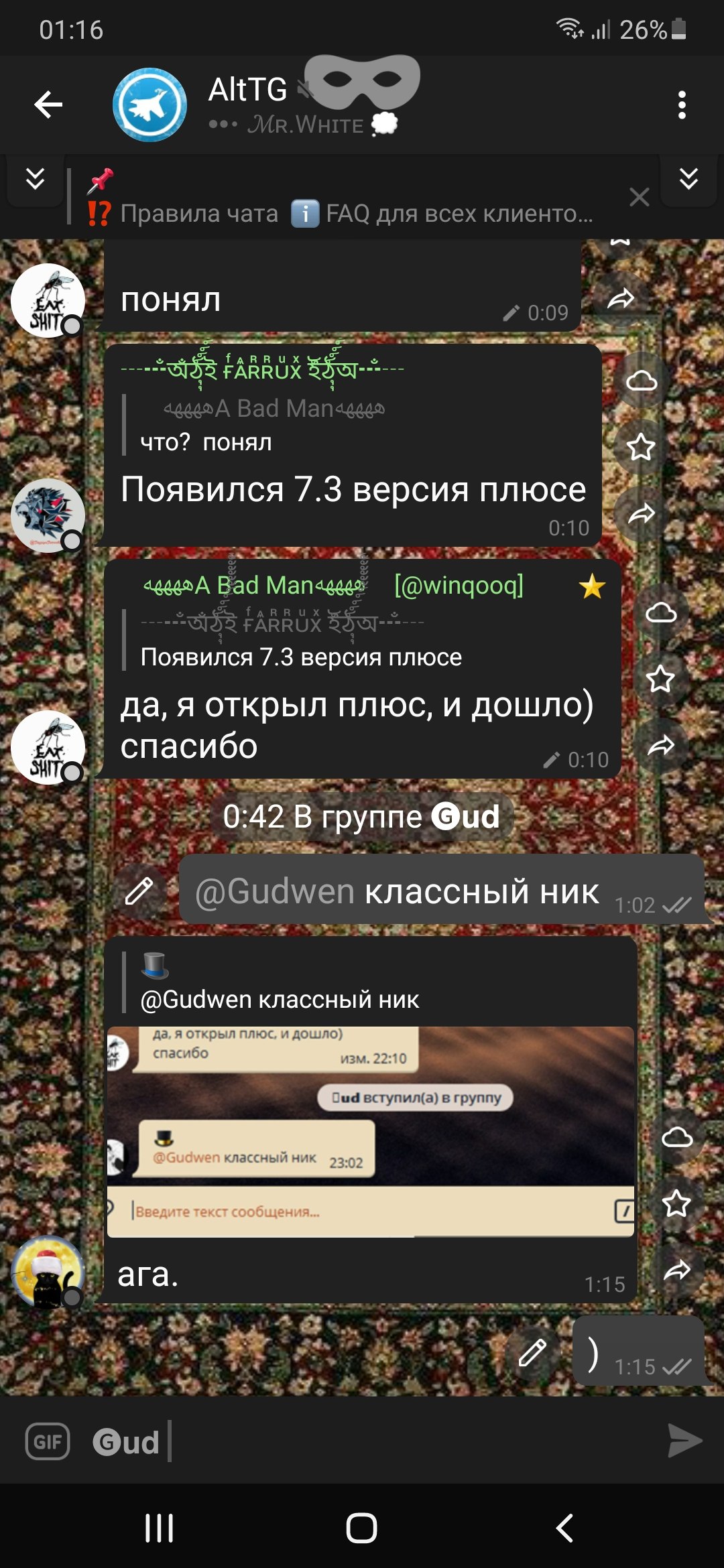Save 'да, я открыл плюс' message to cloud

click(x=661, y=612)
